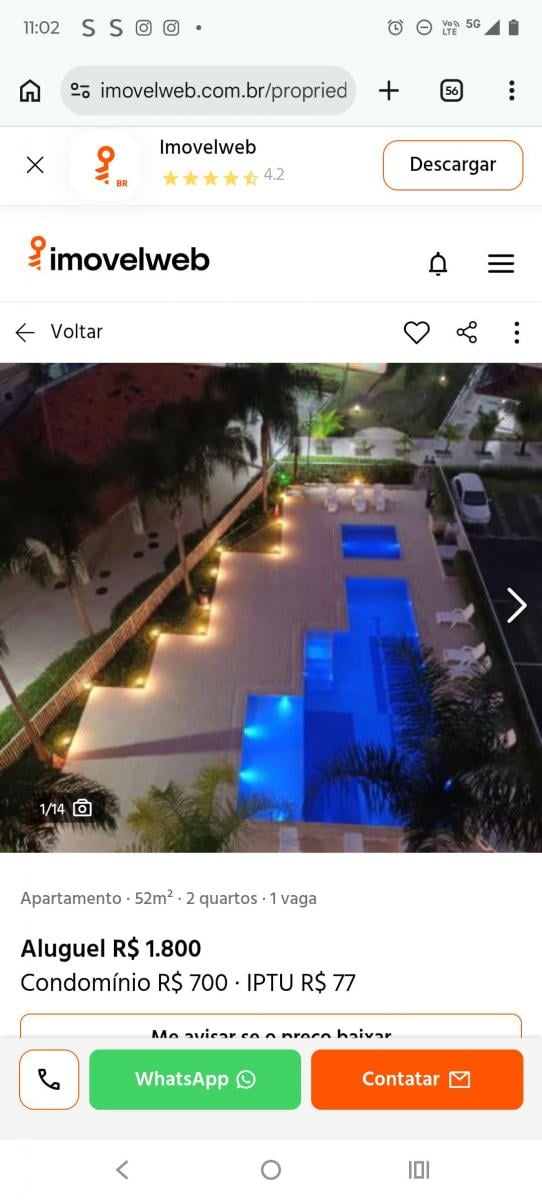Viewport: 542px width, 1200px height.
Task: Show the next photo with the arrow
Action: 516,605
